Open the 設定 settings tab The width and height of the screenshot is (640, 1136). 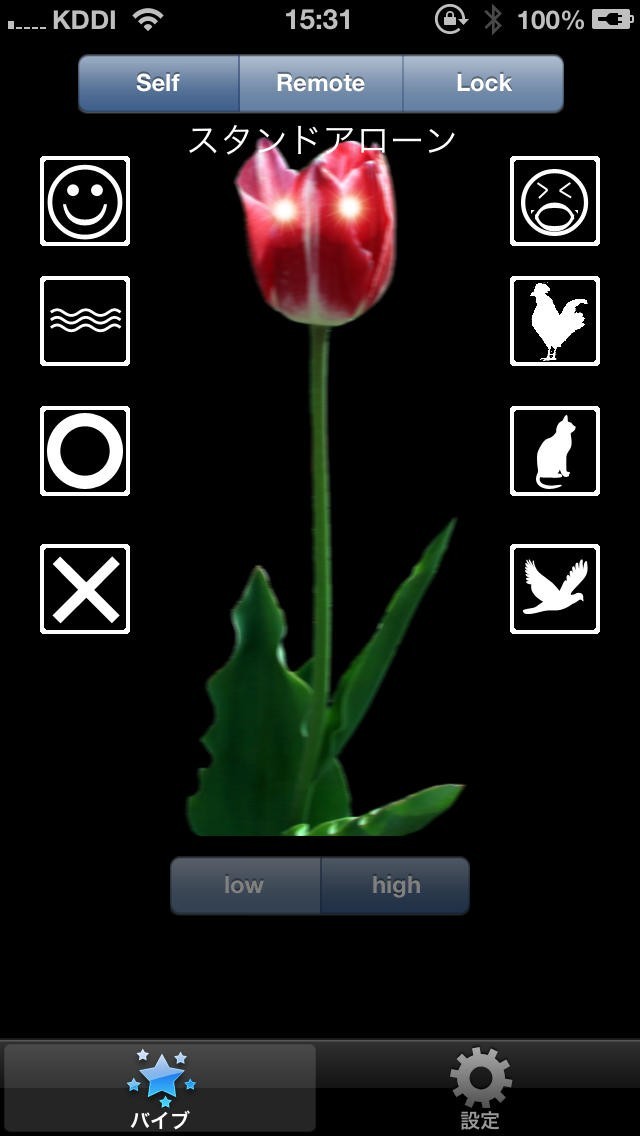(480, 1090)
